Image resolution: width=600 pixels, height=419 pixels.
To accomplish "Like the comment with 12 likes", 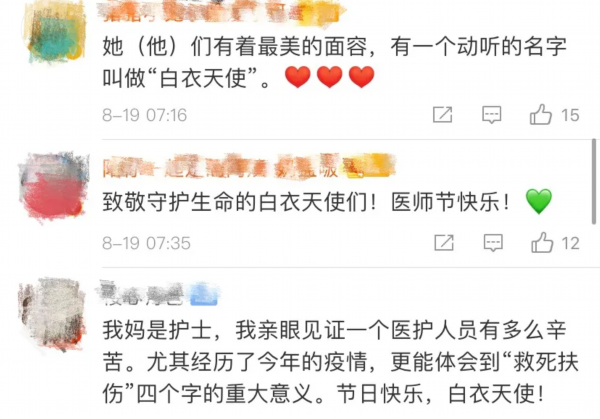I will 542,242.
